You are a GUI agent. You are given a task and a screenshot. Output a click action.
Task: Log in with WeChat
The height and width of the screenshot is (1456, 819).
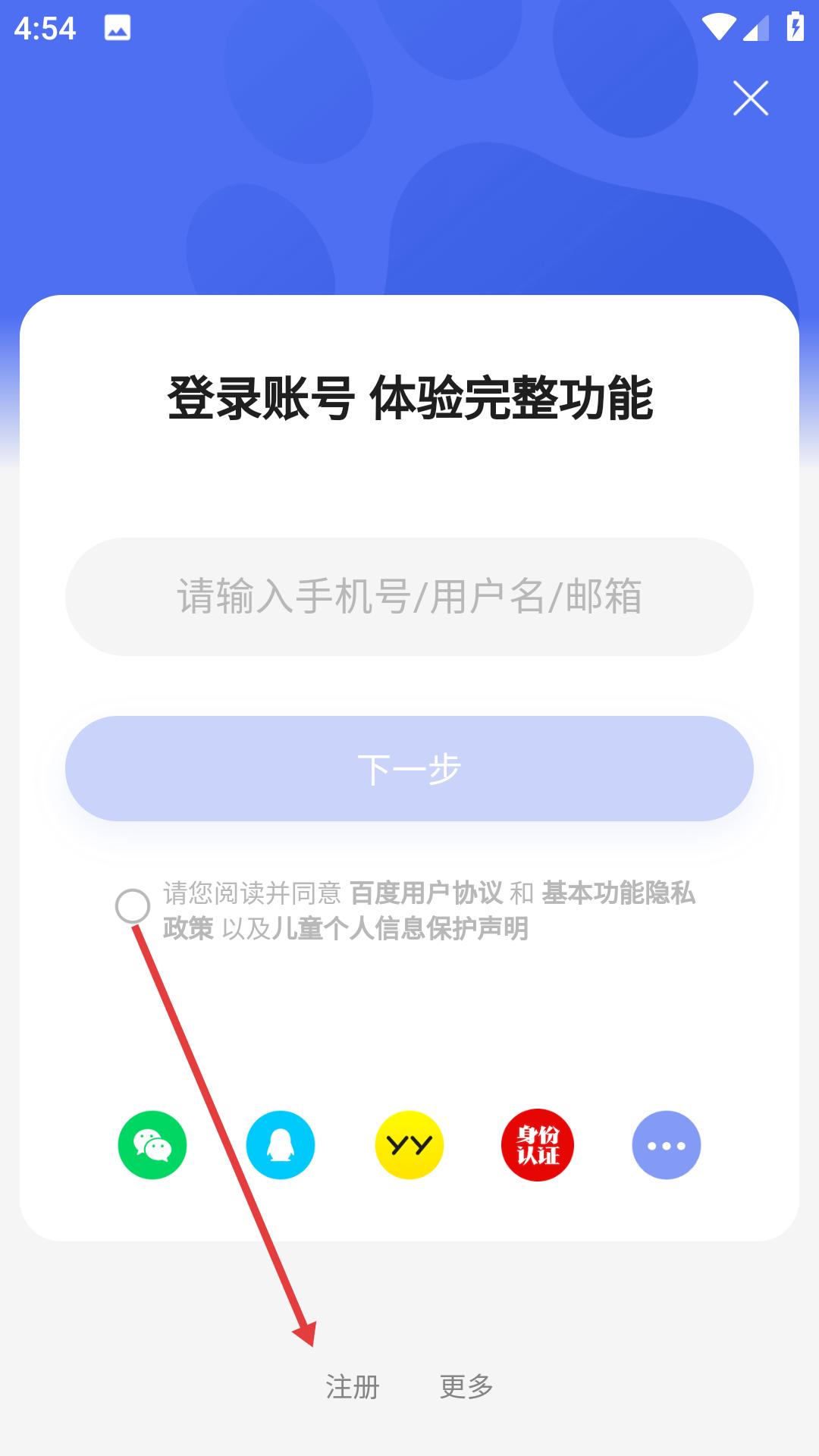coord(152,1145)
